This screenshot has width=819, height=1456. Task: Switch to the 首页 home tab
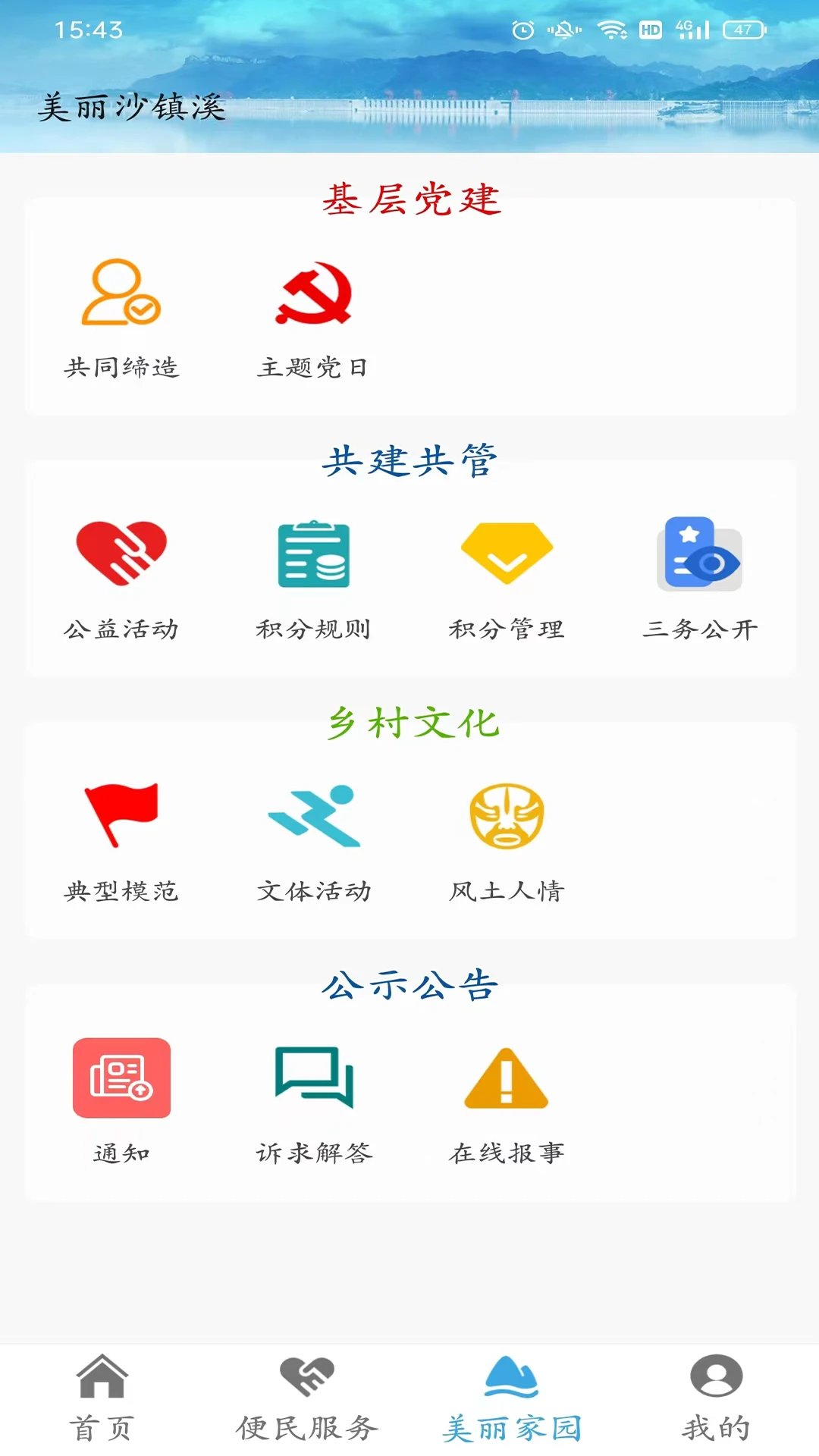(102, 1403)
